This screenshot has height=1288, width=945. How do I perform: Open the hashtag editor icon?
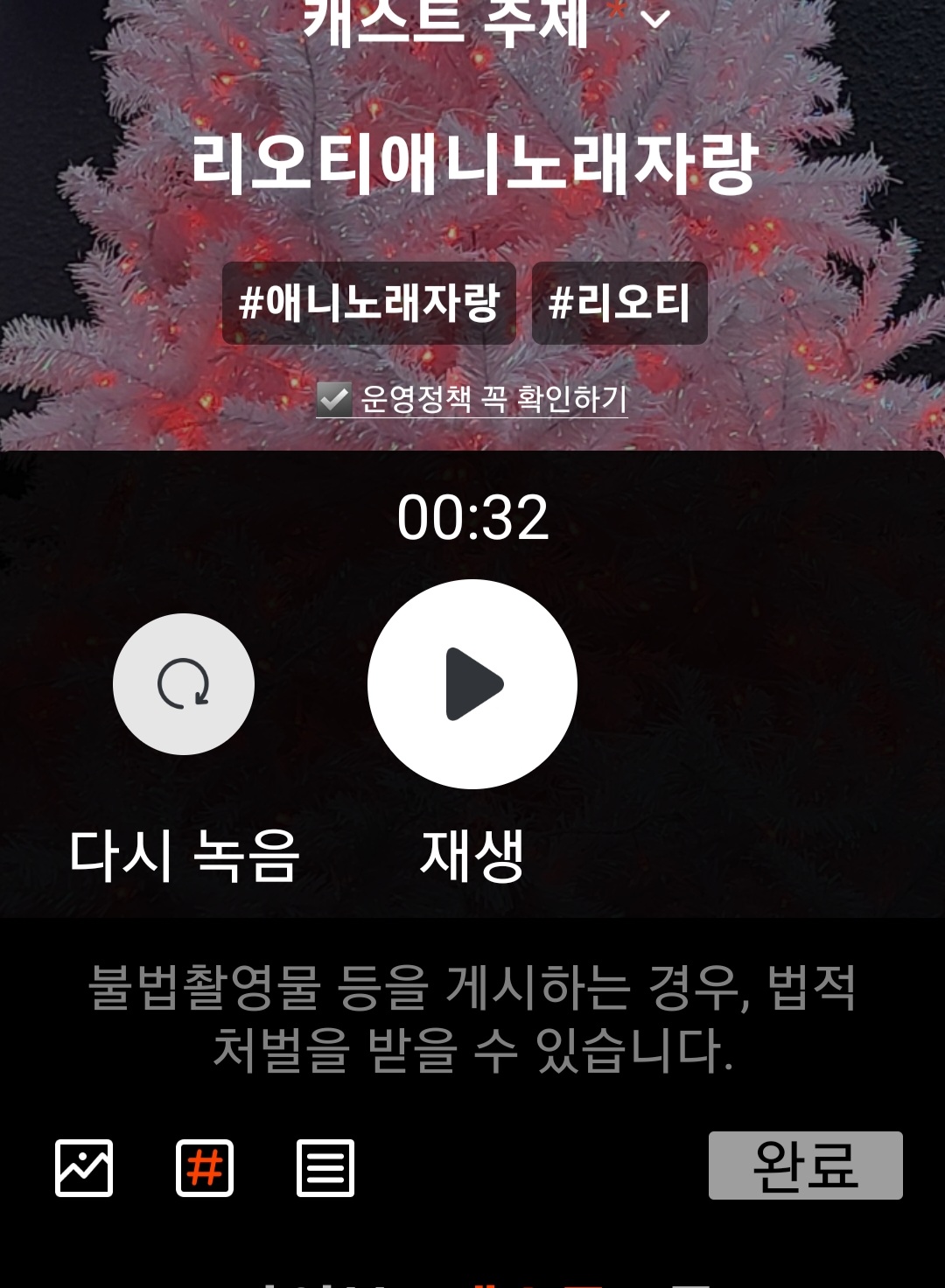205,1167
